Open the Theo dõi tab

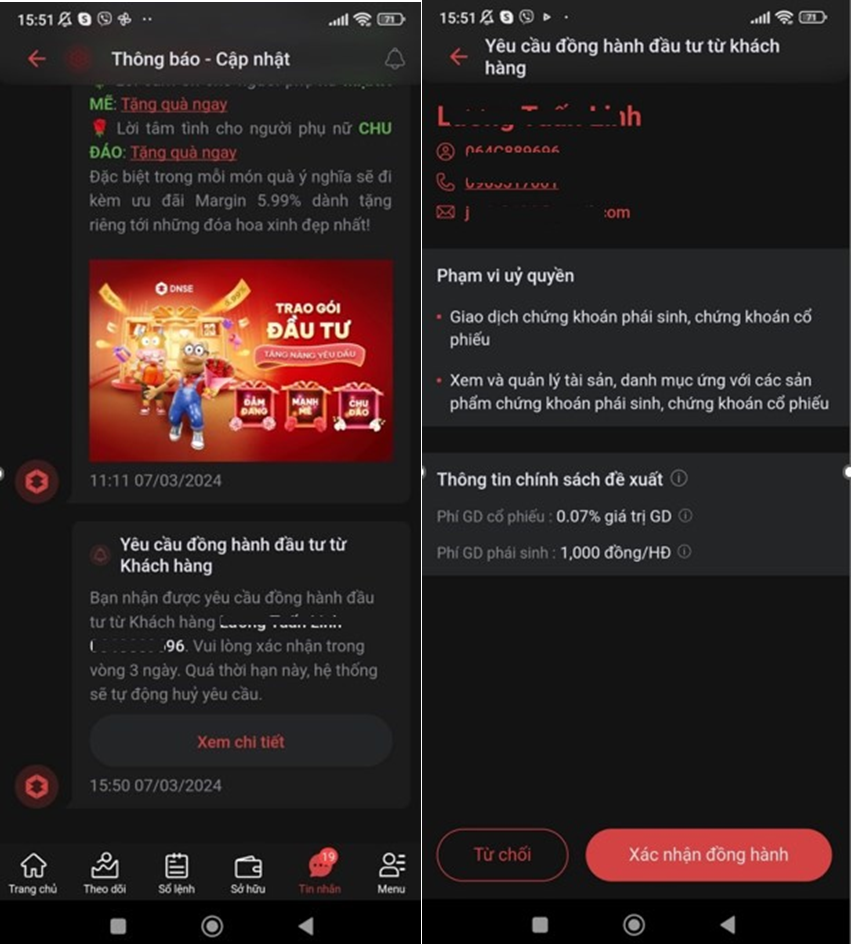tap(104, 873)
